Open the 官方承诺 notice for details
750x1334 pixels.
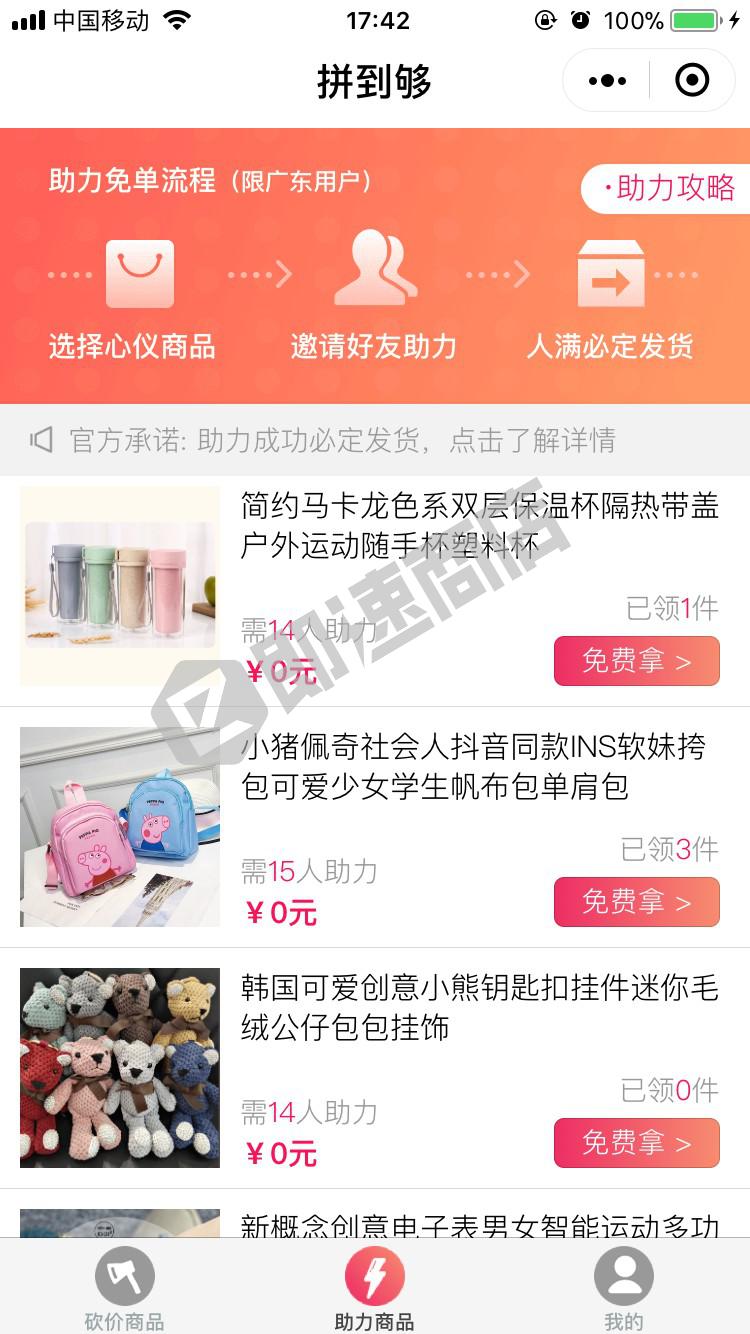(342, 440)
